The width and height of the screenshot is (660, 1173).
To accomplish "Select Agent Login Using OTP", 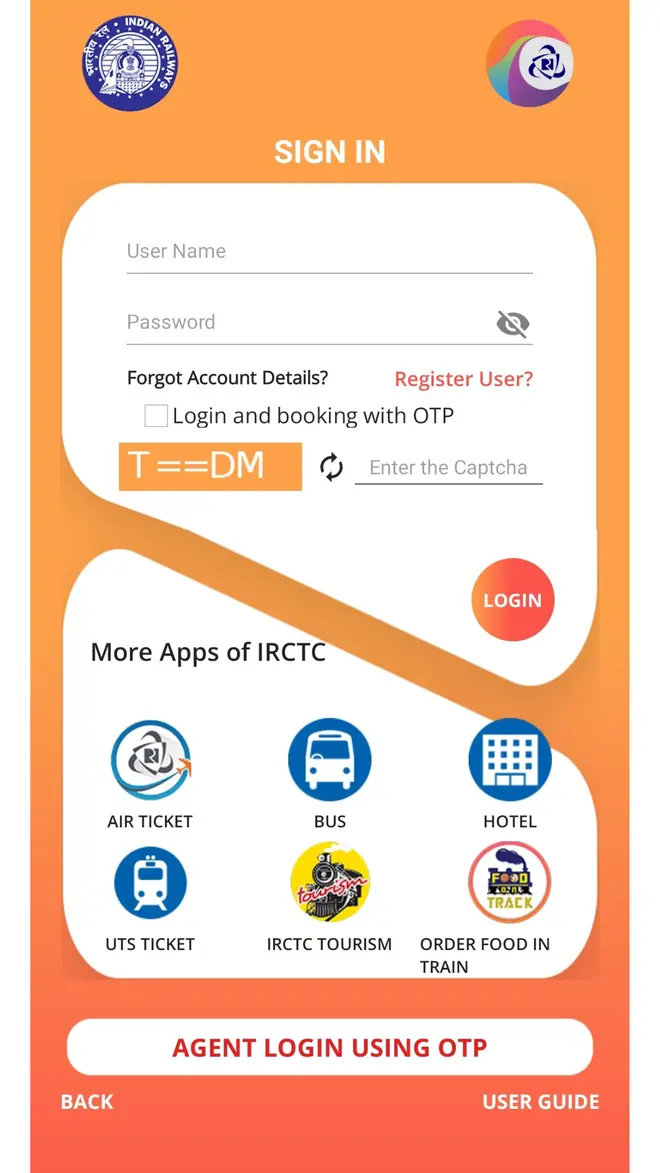I will [329, 1047].
